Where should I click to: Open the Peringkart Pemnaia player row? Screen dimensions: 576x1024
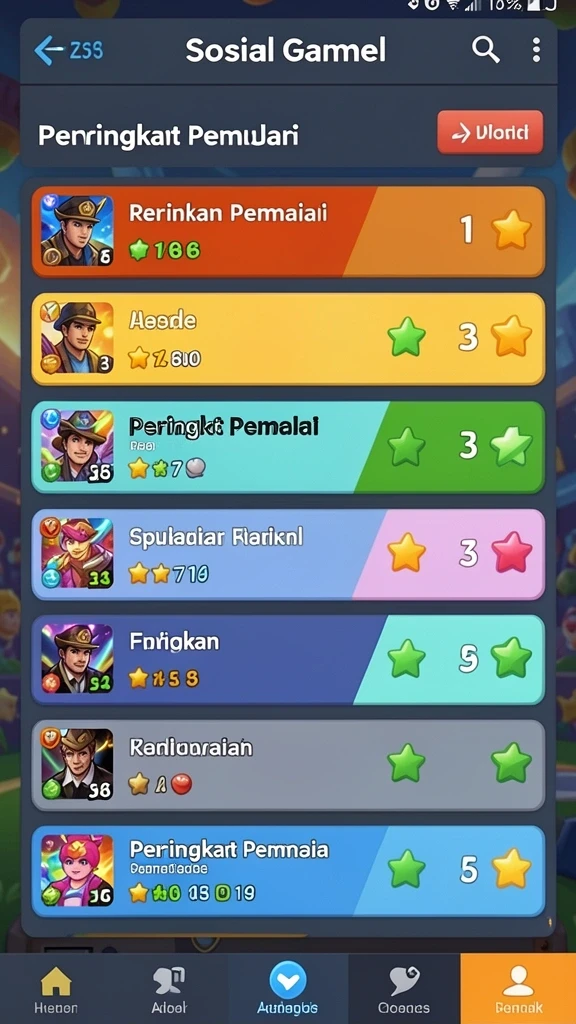288,871
